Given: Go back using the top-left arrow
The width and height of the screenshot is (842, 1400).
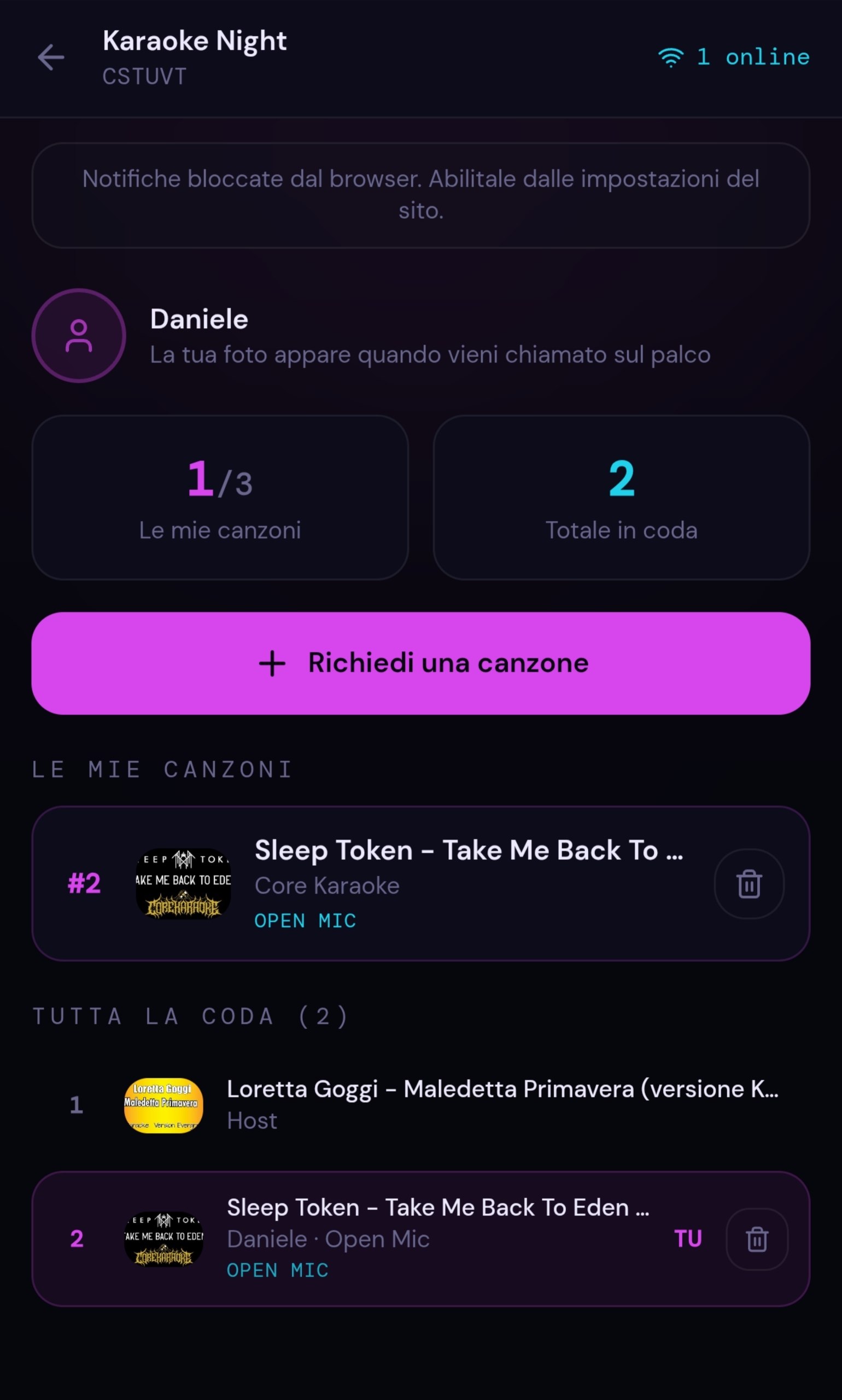Looking at the screenshot, I should (51, 58).
